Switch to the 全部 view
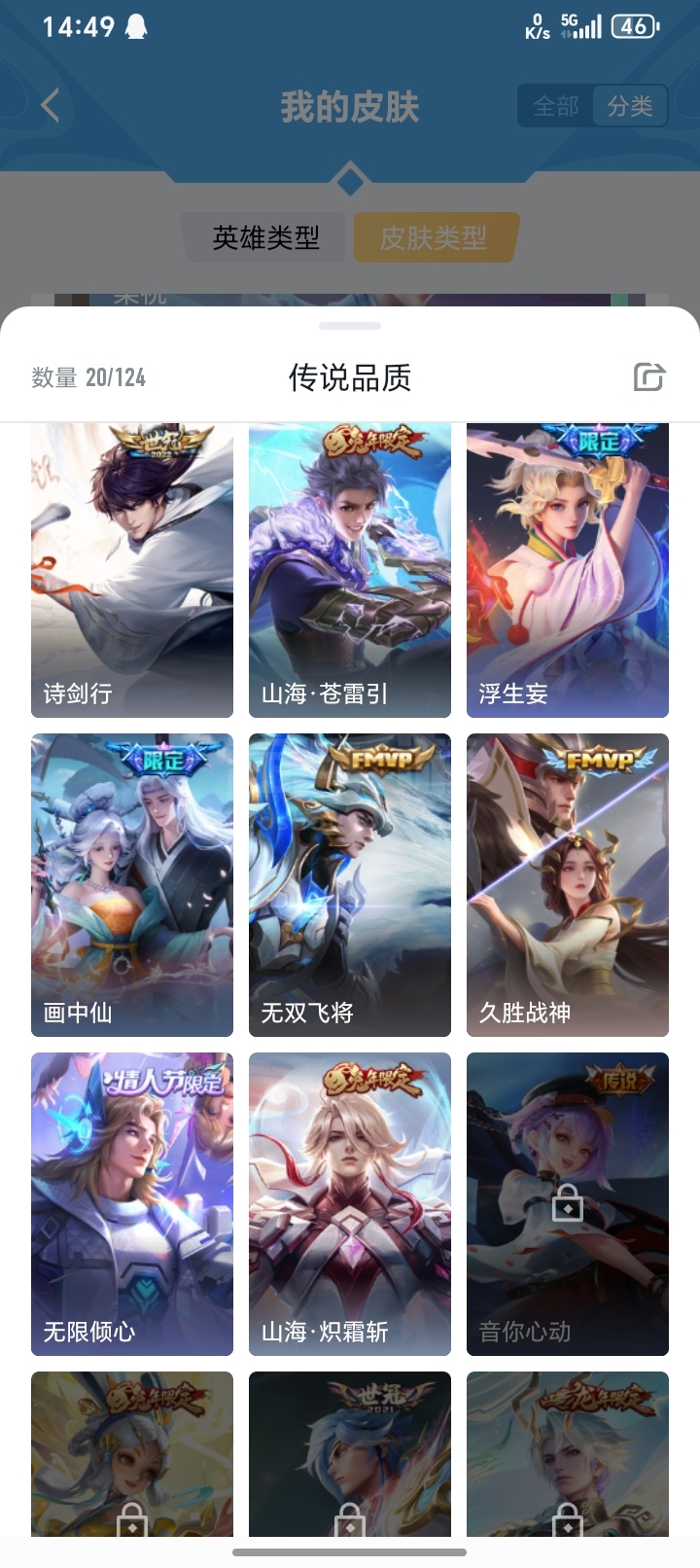Image resolution: width=700 pixels, height=1568 pixels. coord(556,106)
